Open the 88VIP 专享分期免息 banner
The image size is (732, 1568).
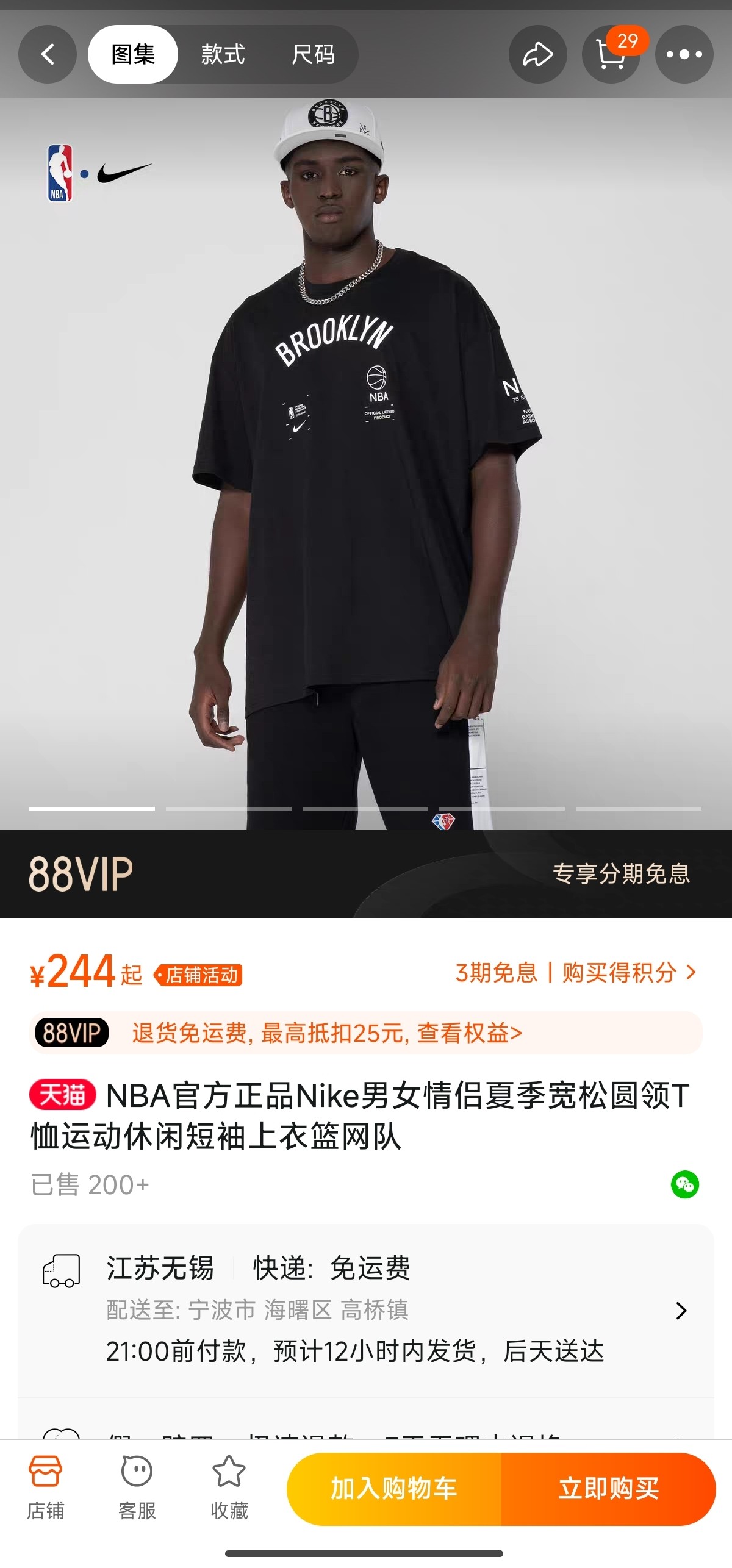(x=366, y=873)
